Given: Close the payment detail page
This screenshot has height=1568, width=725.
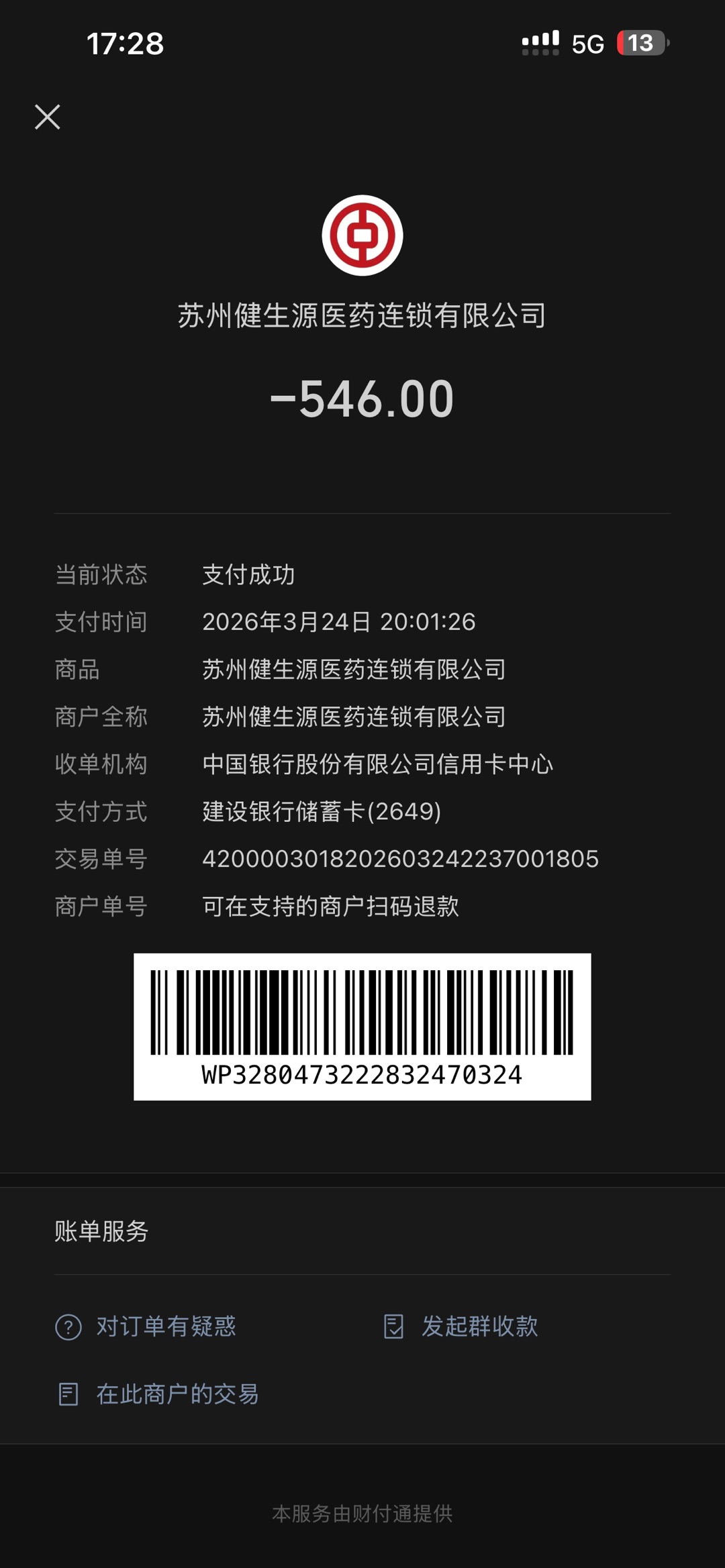Looking at the screenshot, I should tap(47, 117).
